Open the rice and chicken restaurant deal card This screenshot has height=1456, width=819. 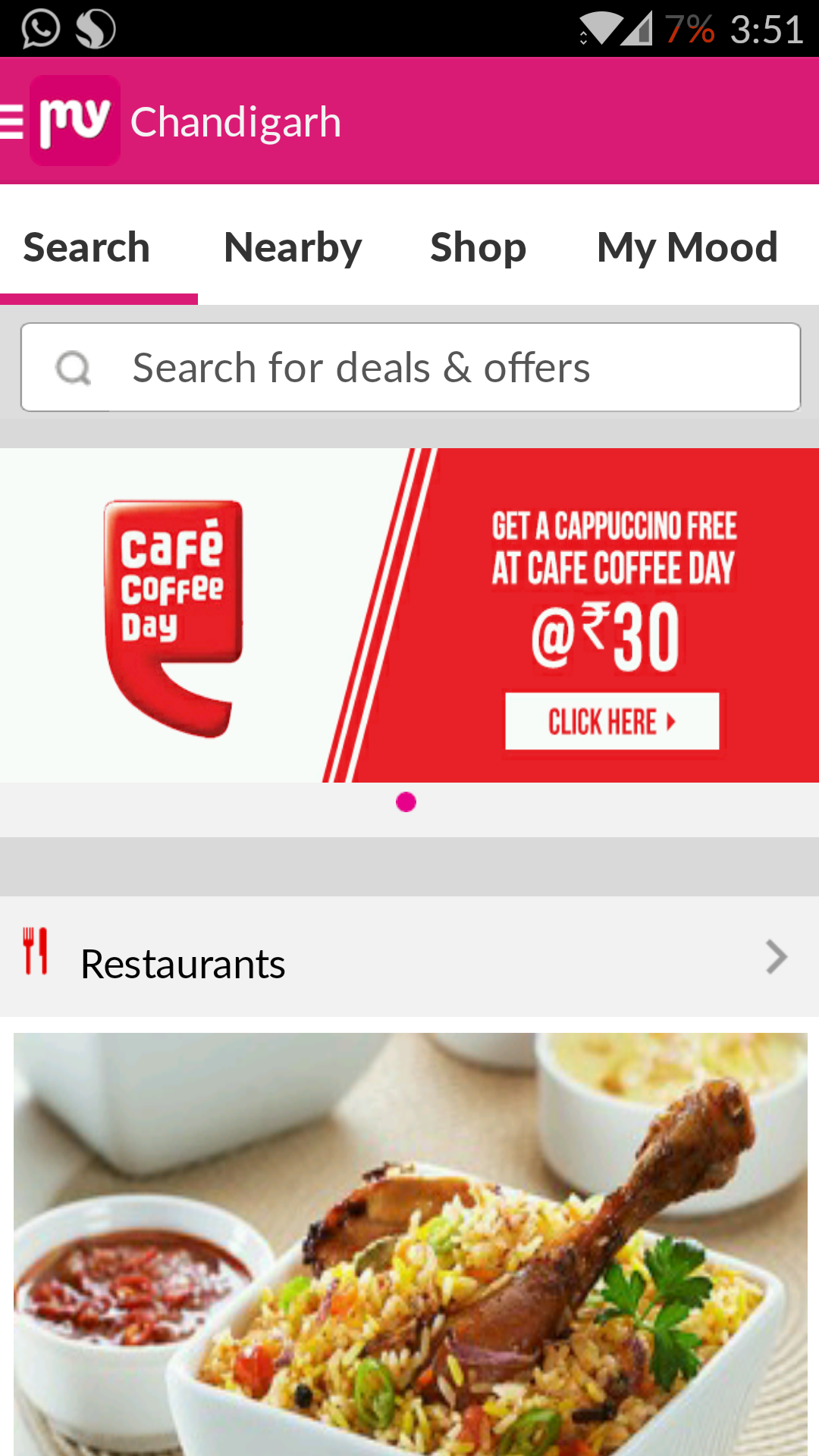[410, 1244]
